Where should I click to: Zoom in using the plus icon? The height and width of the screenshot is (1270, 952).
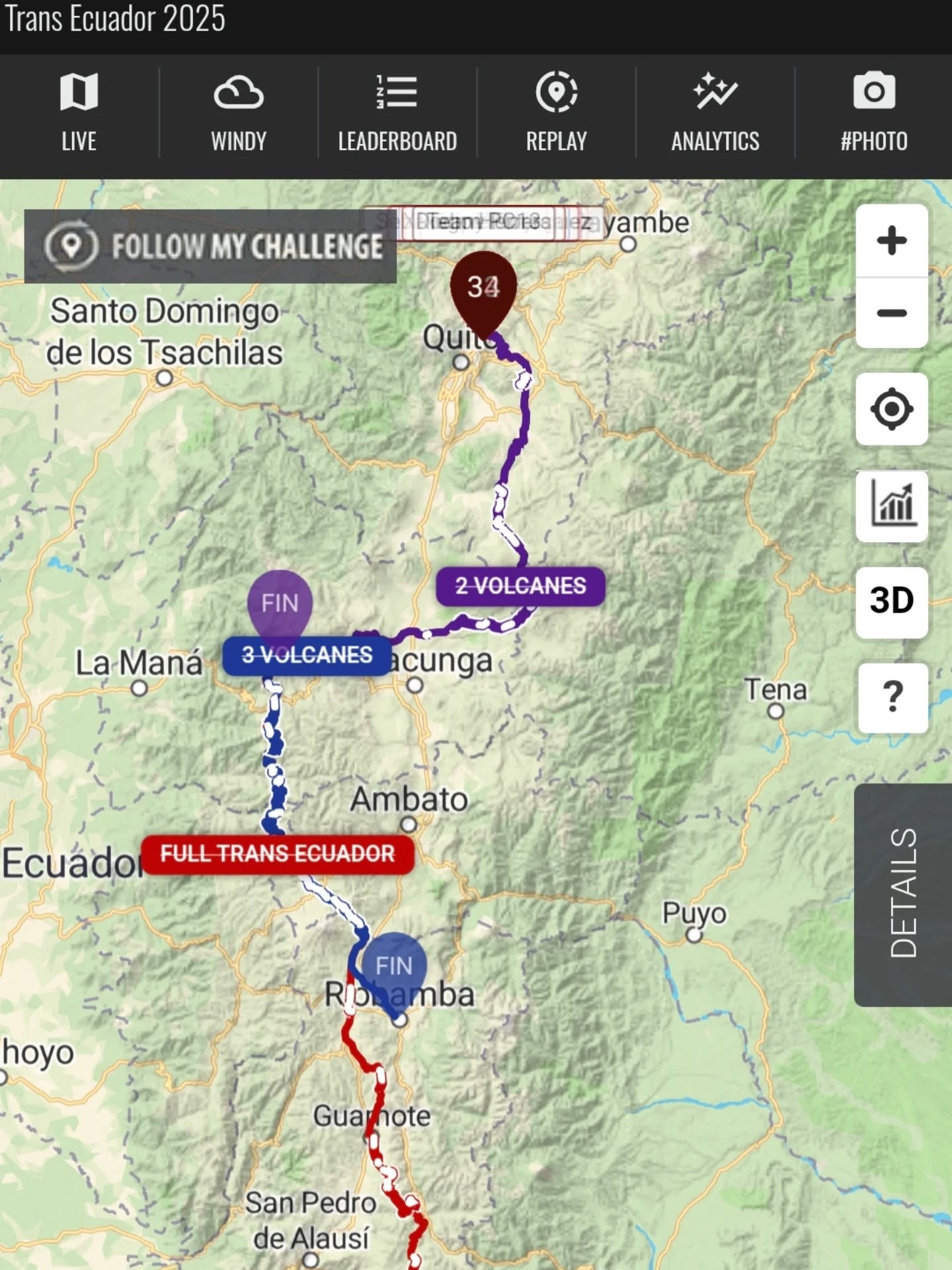pos(891,241)
